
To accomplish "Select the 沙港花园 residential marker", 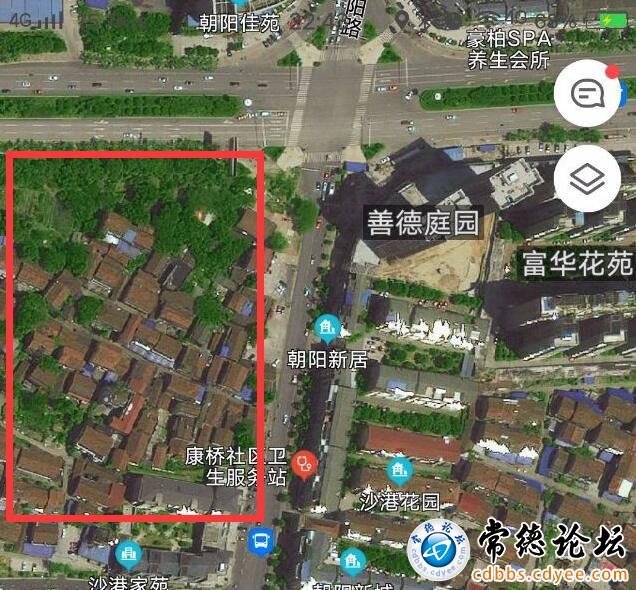I will 401,468.
